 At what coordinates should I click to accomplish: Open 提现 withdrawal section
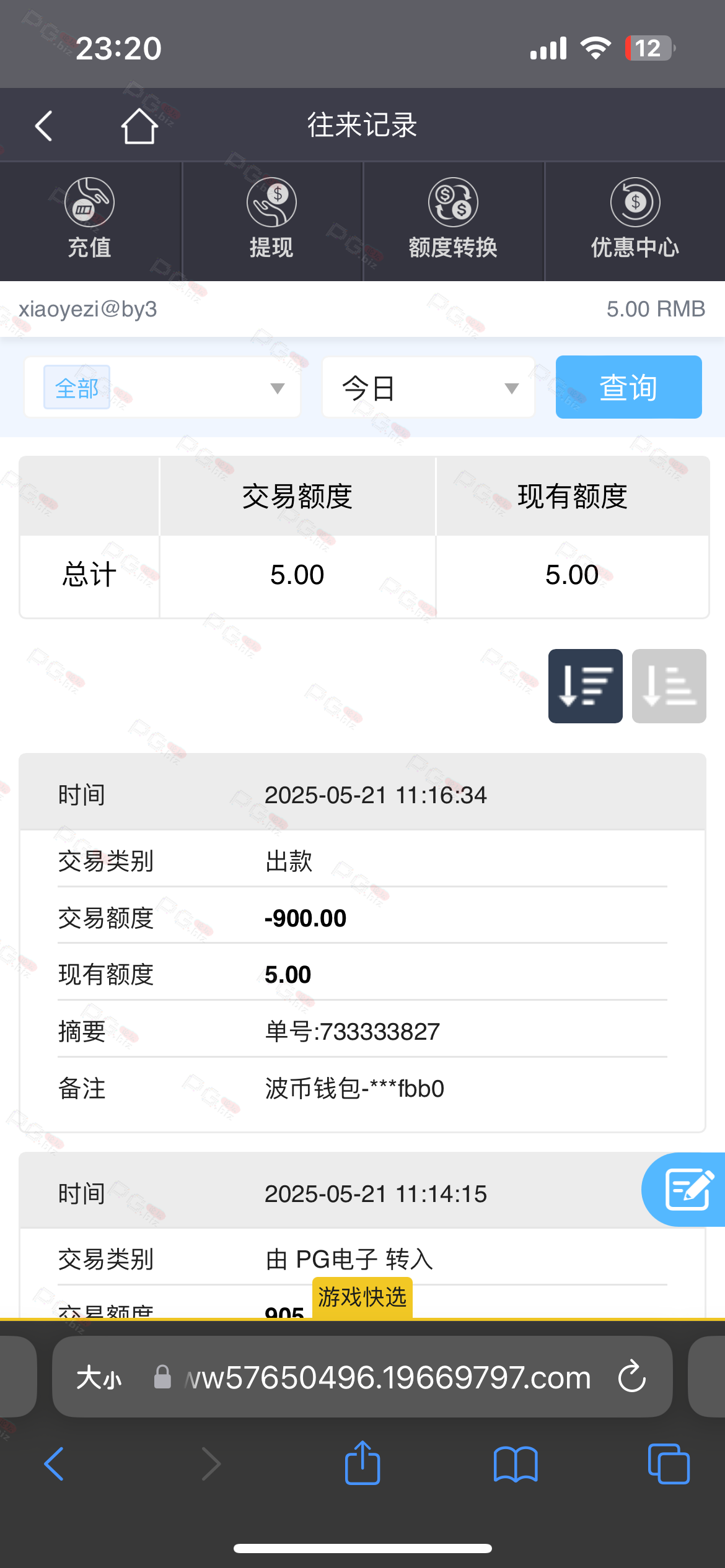[x=271, y=219]
